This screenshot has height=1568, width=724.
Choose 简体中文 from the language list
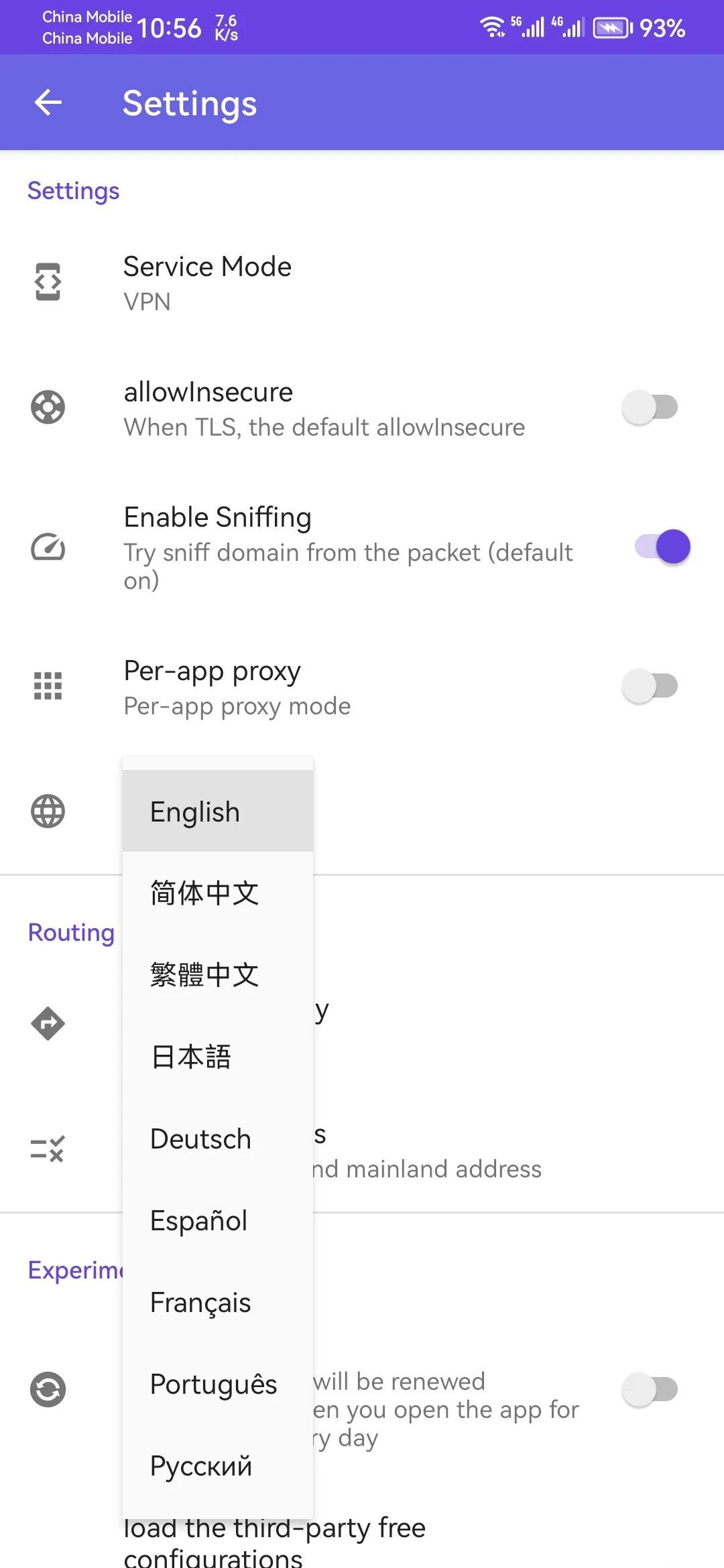[217, 893]
